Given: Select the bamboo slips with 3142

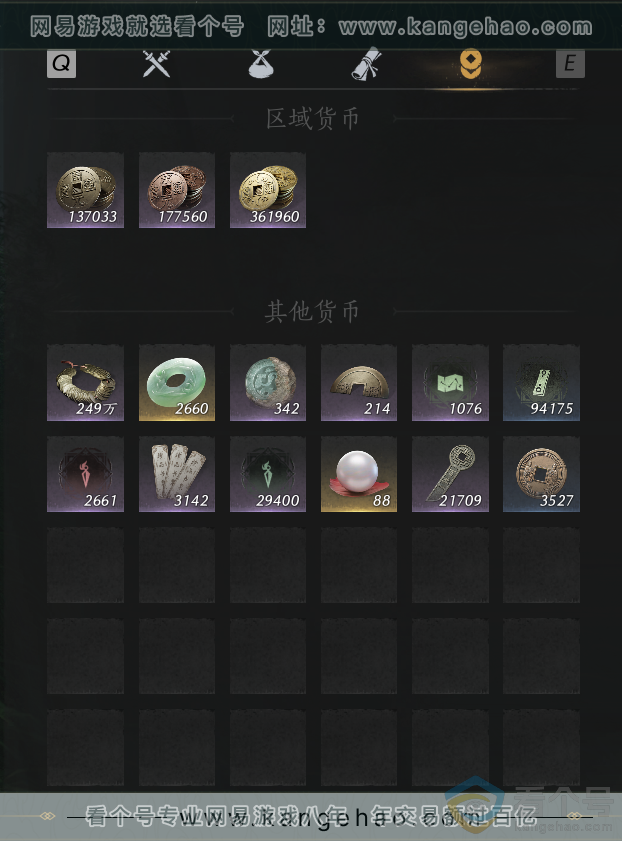Looking at the screenshot, I should (176, 474).
